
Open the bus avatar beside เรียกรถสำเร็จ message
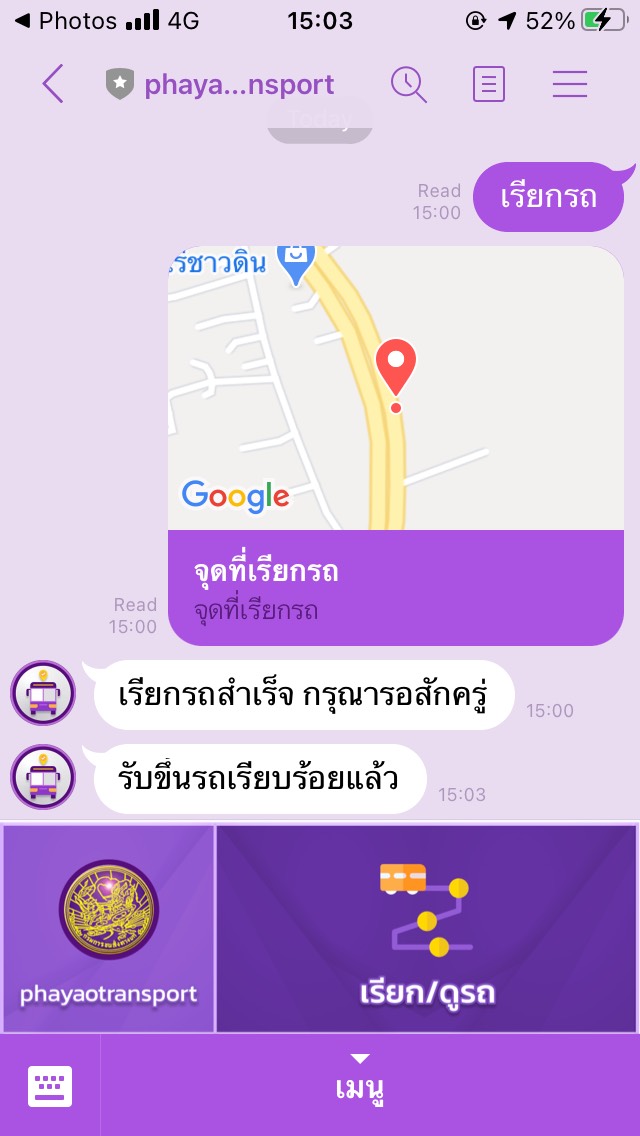(43, 693)
